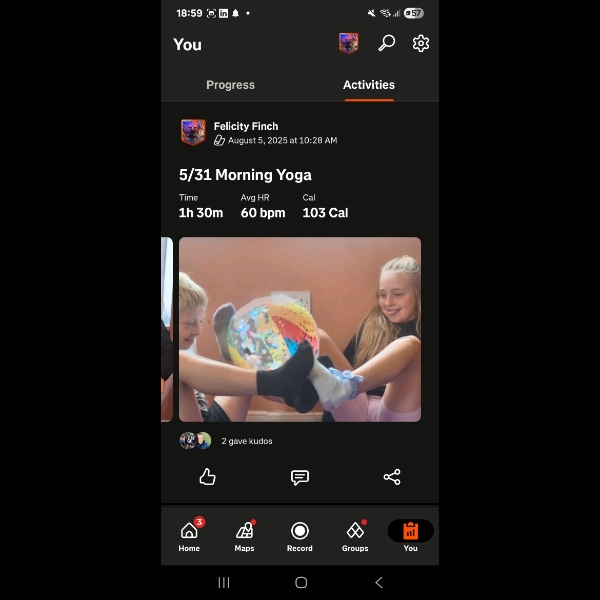This screenshot has height=600, width=600.
Task: Open profile avatar in top bar
Action: pyautogui.click(x=348, y=43)
